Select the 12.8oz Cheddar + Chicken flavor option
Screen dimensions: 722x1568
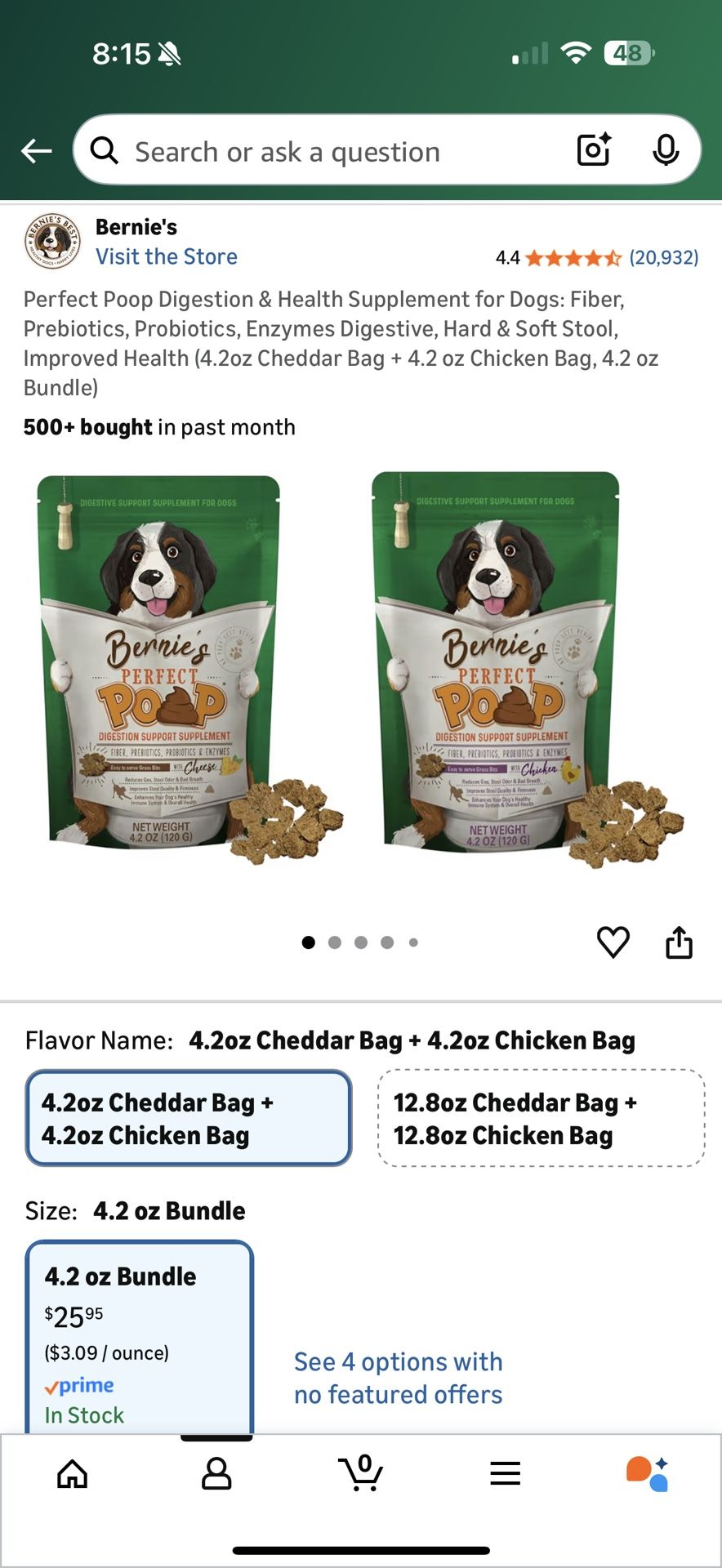541,1119
